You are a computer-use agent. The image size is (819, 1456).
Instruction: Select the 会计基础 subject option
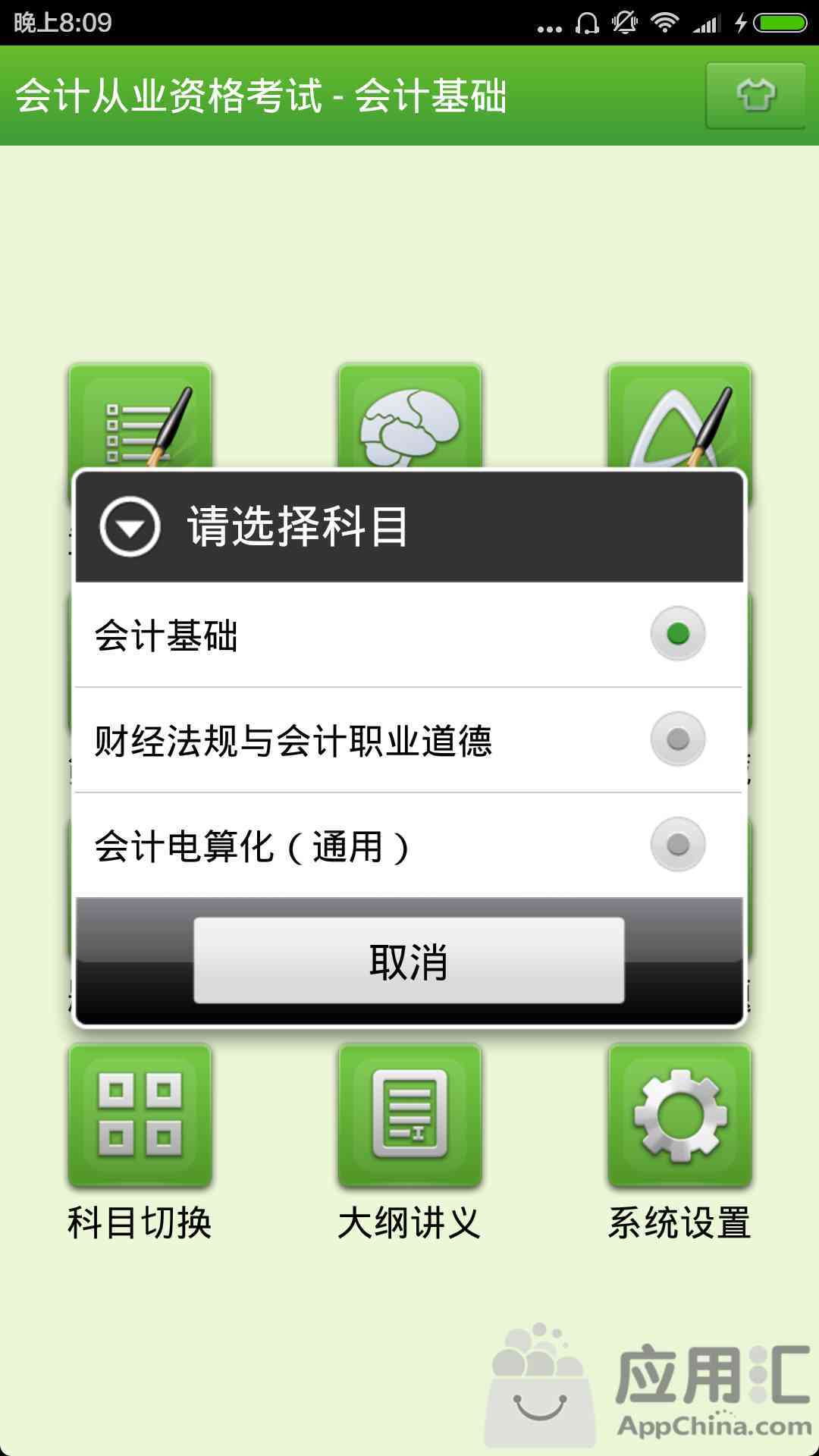pos(409,635)
